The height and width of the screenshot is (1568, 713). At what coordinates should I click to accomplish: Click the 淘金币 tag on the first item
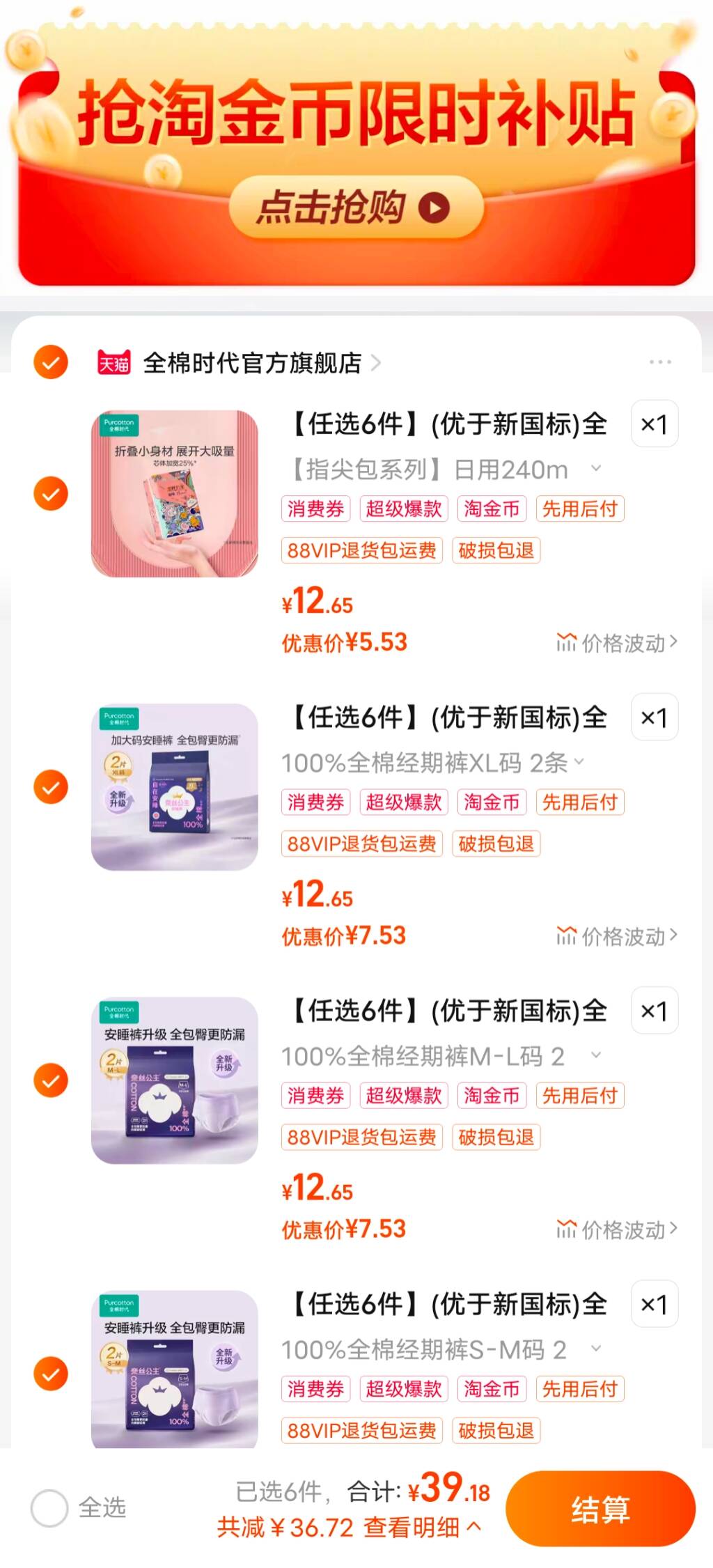(492, 509)
